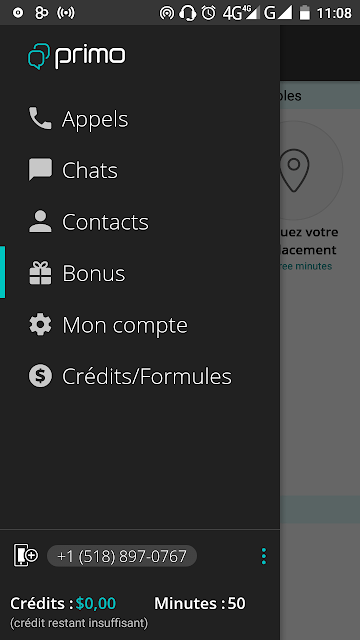The width and height of the screenshot is (360, 640).
Task: Select Bonus in the drawer
Action: click(x=140, y=273)
